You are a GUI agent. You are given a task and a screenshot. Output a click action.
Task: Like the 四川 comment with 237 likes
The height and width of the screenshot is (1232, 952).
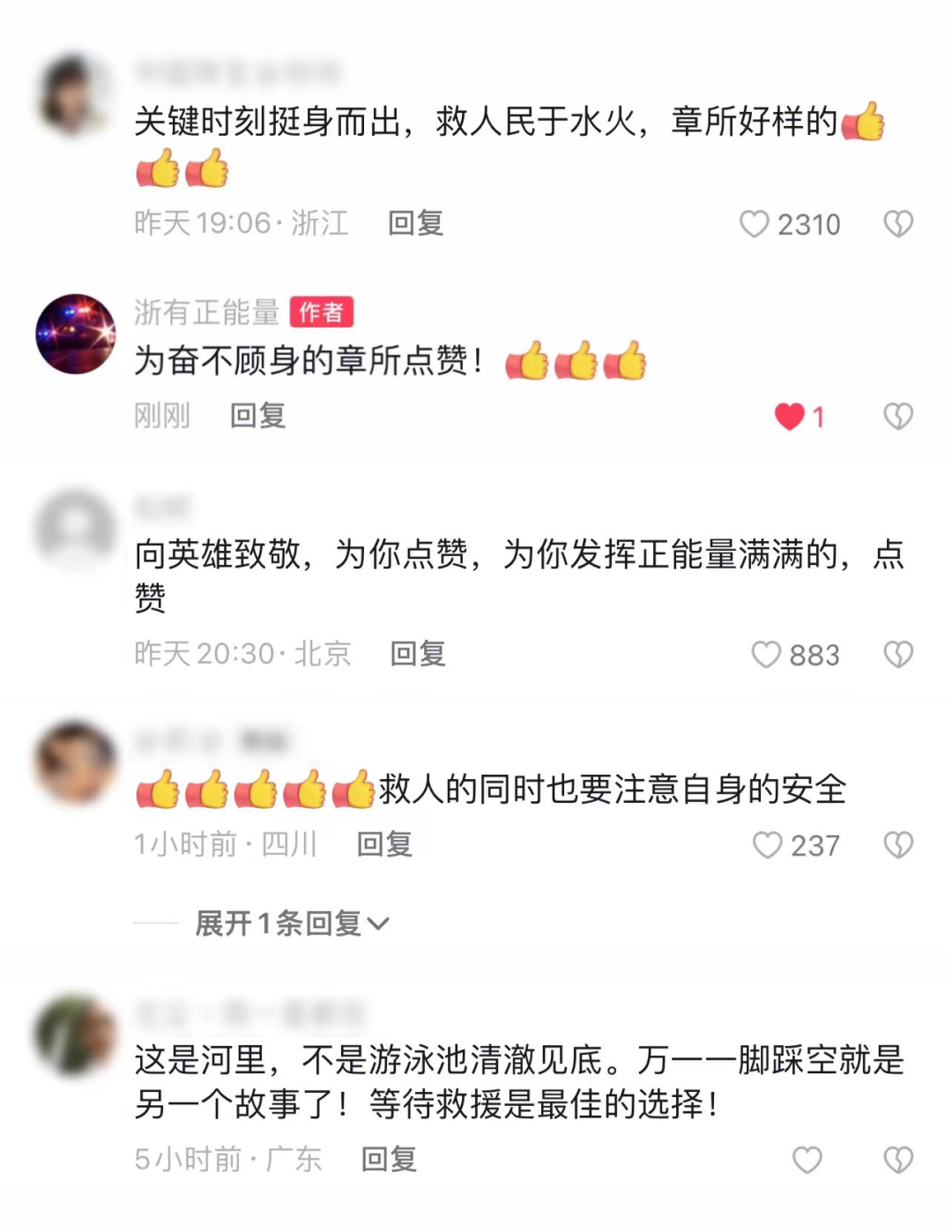click(x=767, y=845)
